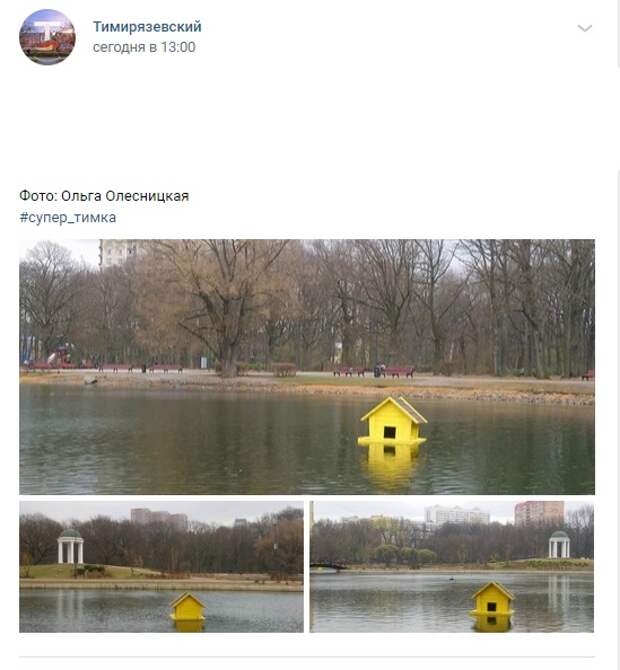Open the Тимирязевский community avatar
This screenshot has height=670, width=620.
point(47,37)
